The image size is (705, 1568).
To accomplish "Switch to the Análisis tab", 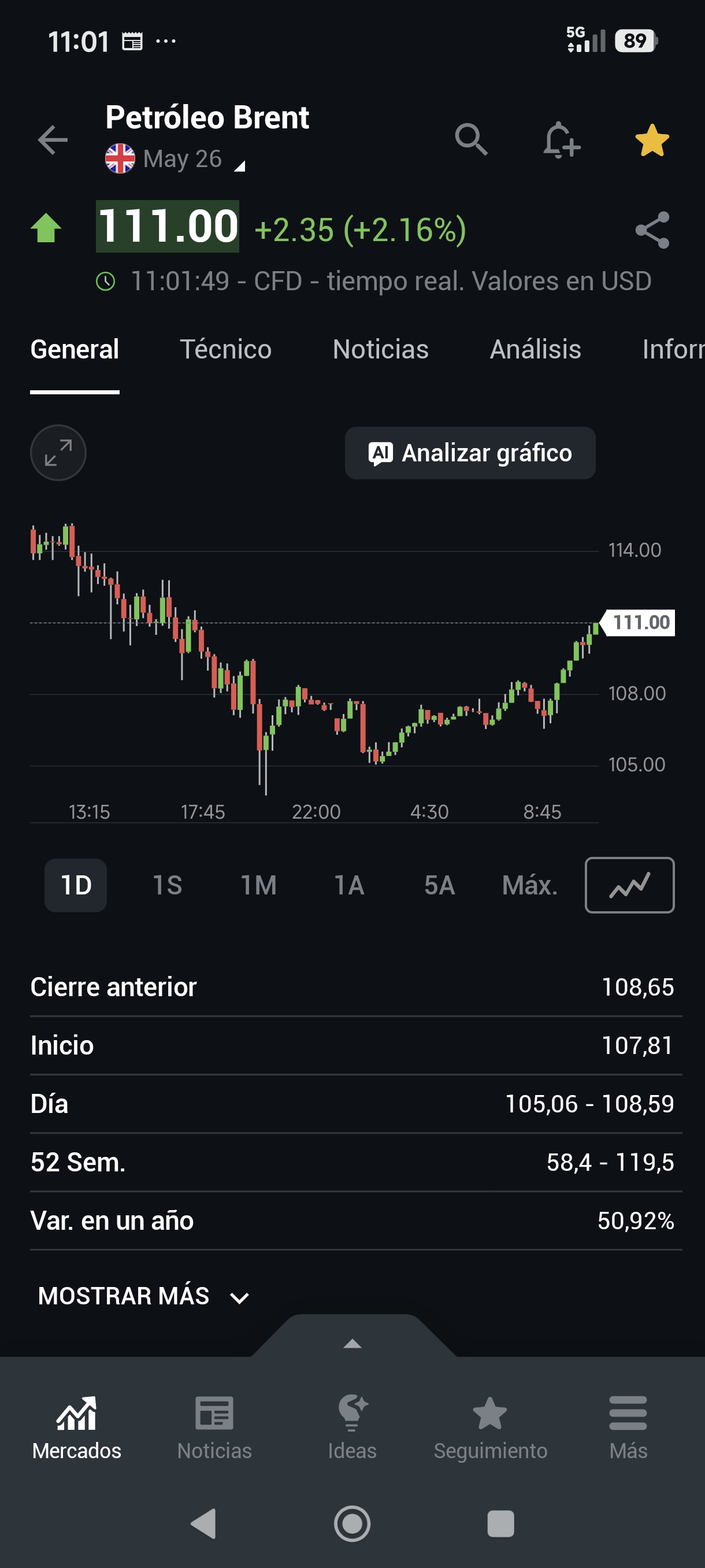I will [x=535, y=350].
